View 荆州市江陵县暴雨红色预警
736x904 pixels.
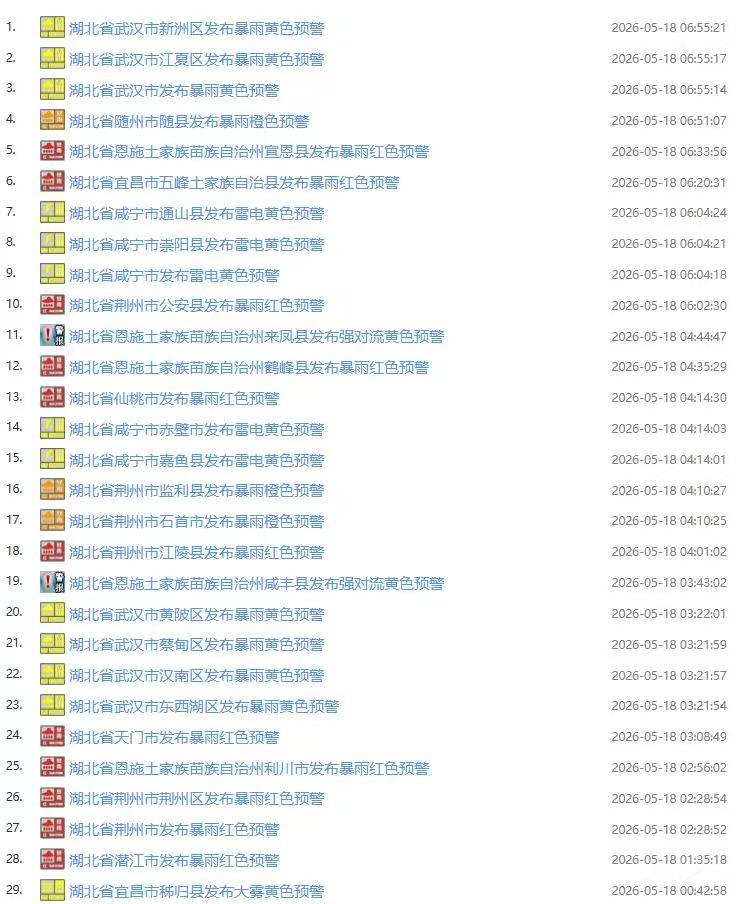[x=197, y=552]
